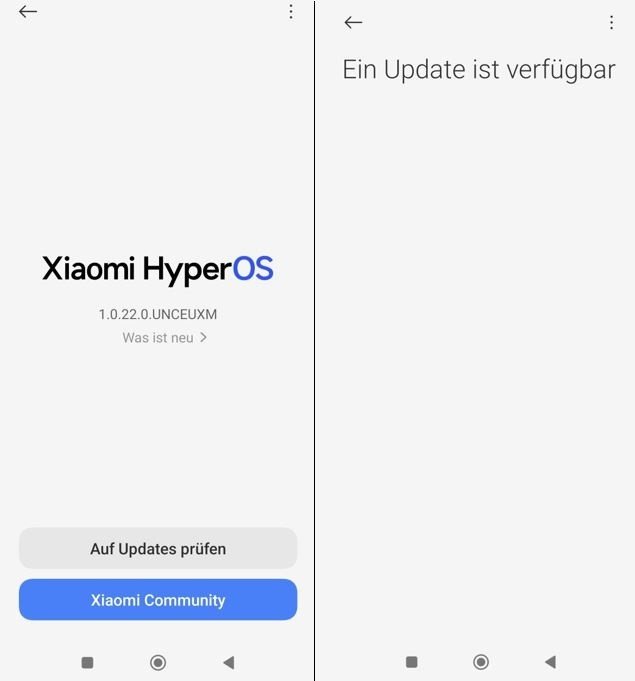
Task: Tap back arrow on Xiaomi HyperOS version screen
Action: [28, 12]
